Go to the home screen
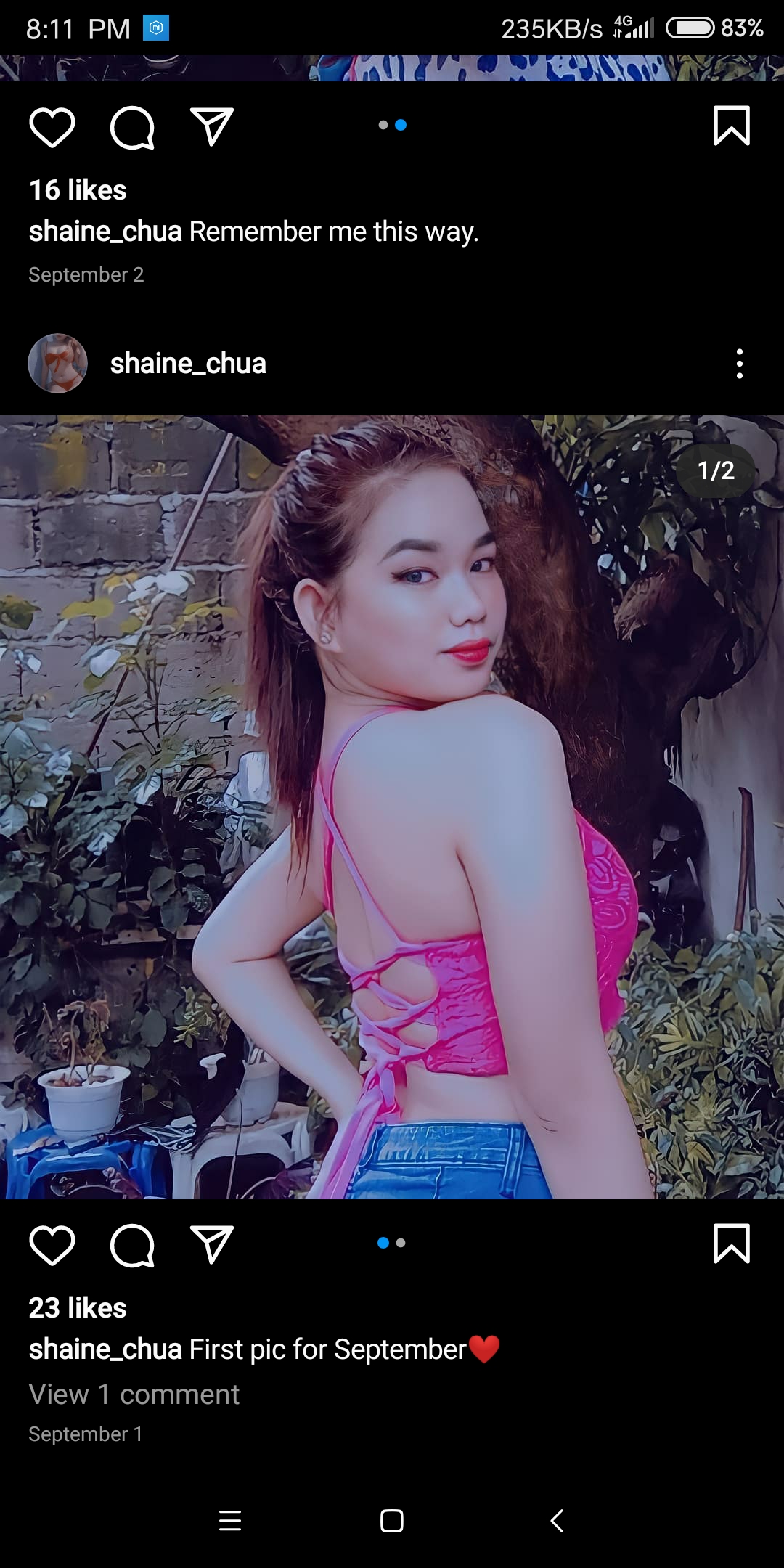This screenshot has width=784, height=1568. click(392, 1520)
